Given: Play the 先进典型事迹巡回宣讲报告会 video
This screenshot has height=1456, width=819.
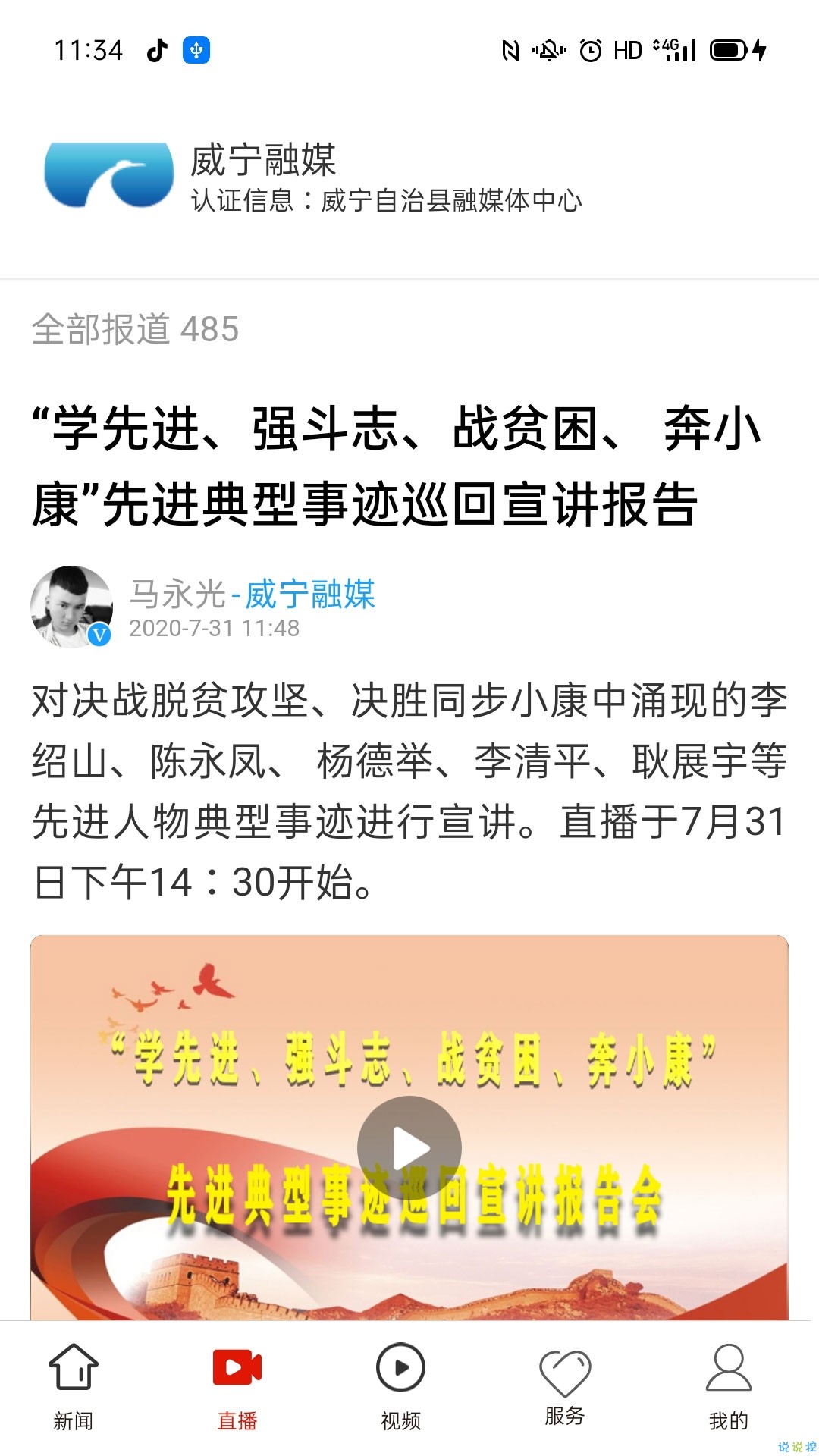Looking at the screenshot, I should click(409, 1148).
